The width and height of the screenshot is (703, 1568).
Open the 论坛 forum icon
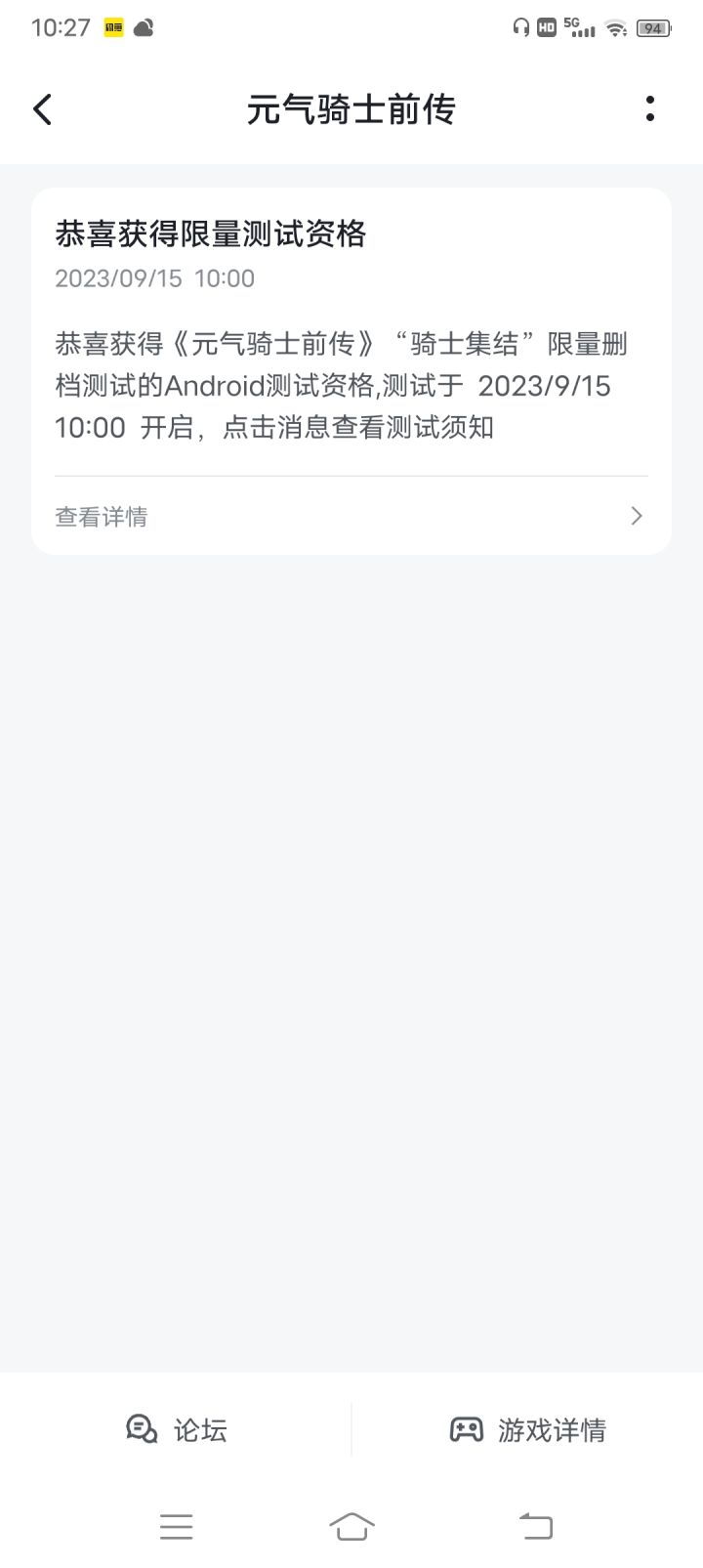142,1430
